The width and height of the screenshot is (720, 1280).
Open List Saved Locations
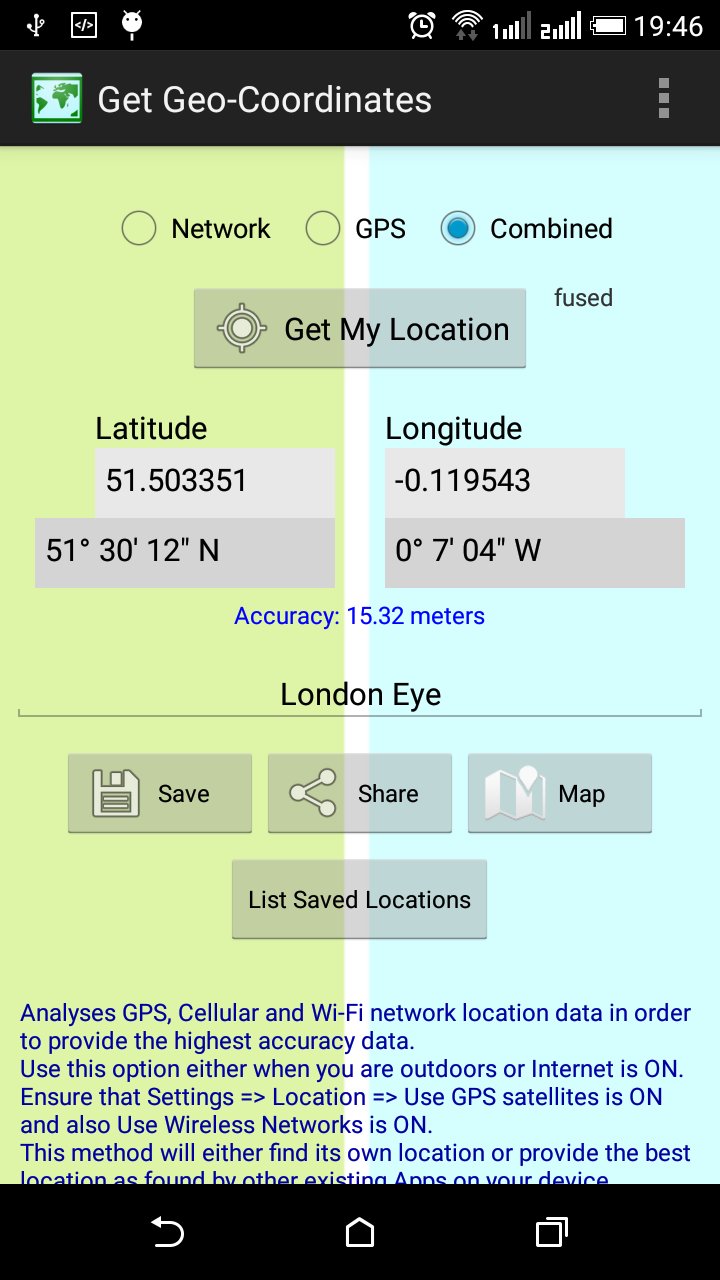click(x=360, y=899)
